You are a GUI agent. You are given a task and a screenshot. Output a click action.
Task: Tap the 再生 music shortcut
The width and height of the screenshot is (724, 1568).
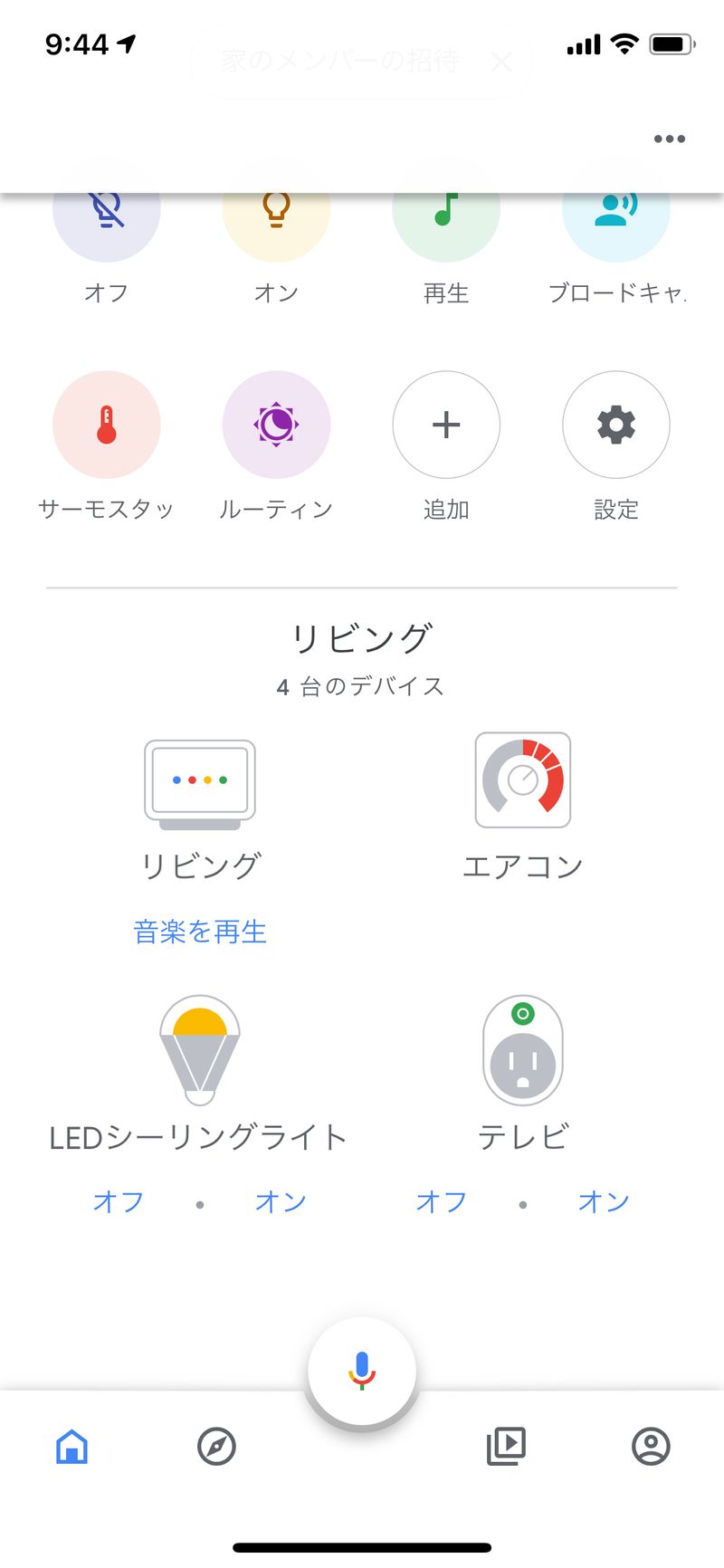coord(445,217)
